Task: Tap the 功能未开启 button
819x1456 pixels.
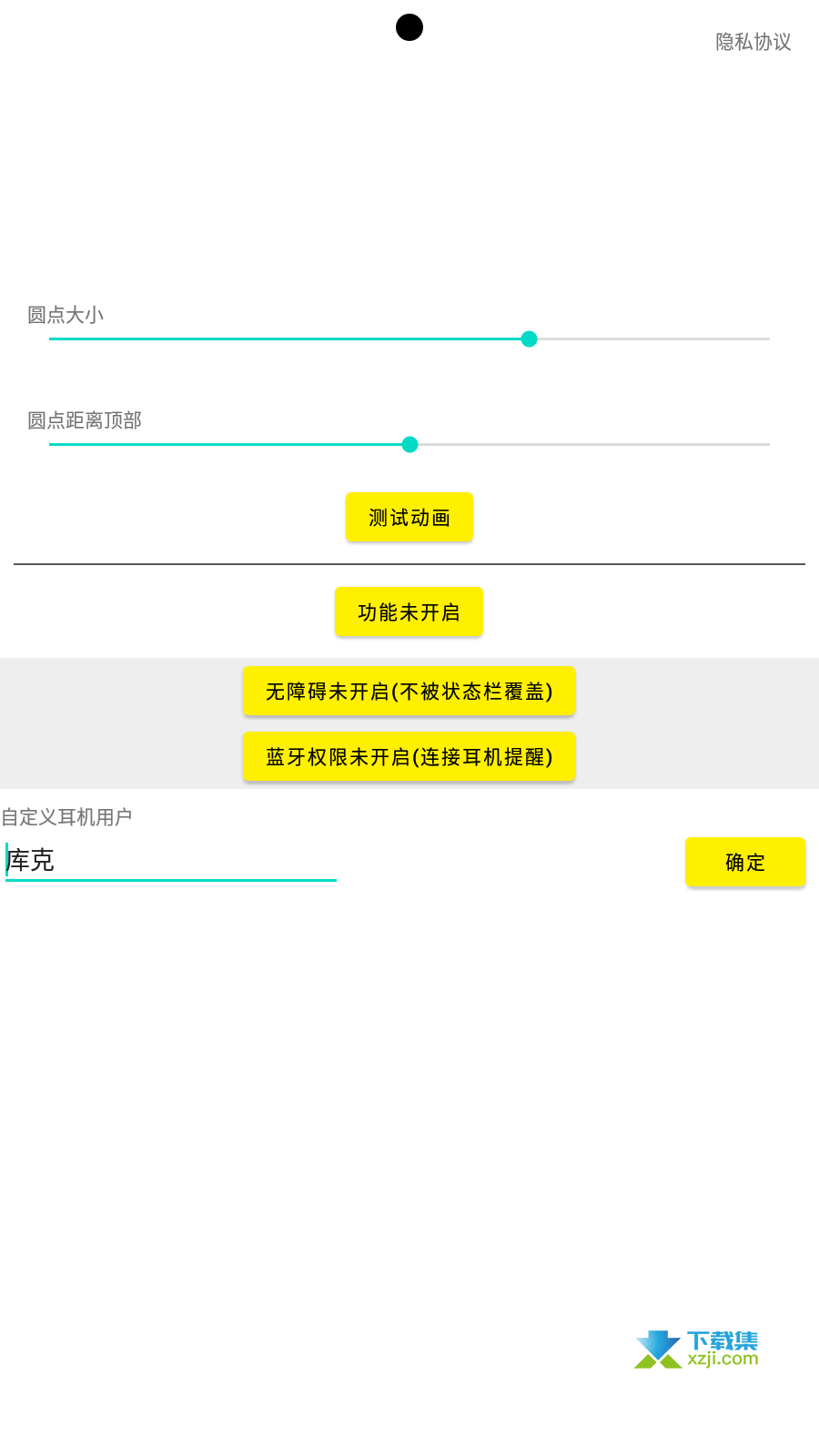Action: click(409, 612)
